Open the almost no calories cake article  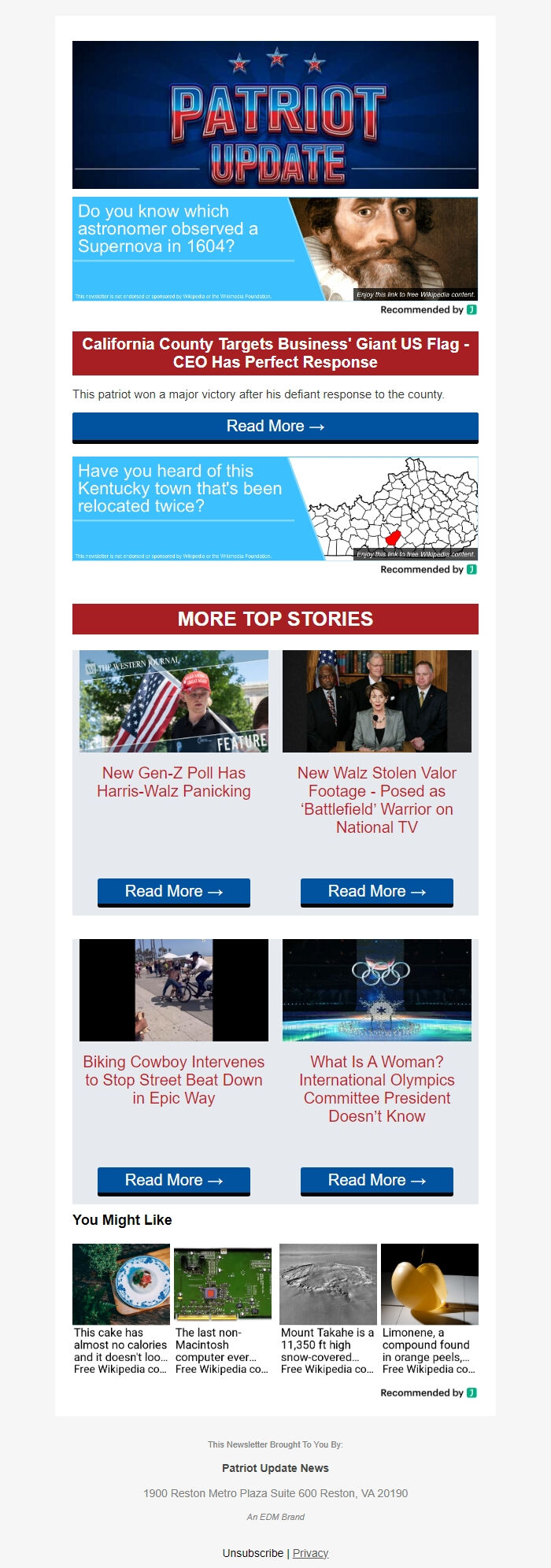pyautogui.click(x=121, y=1350)
